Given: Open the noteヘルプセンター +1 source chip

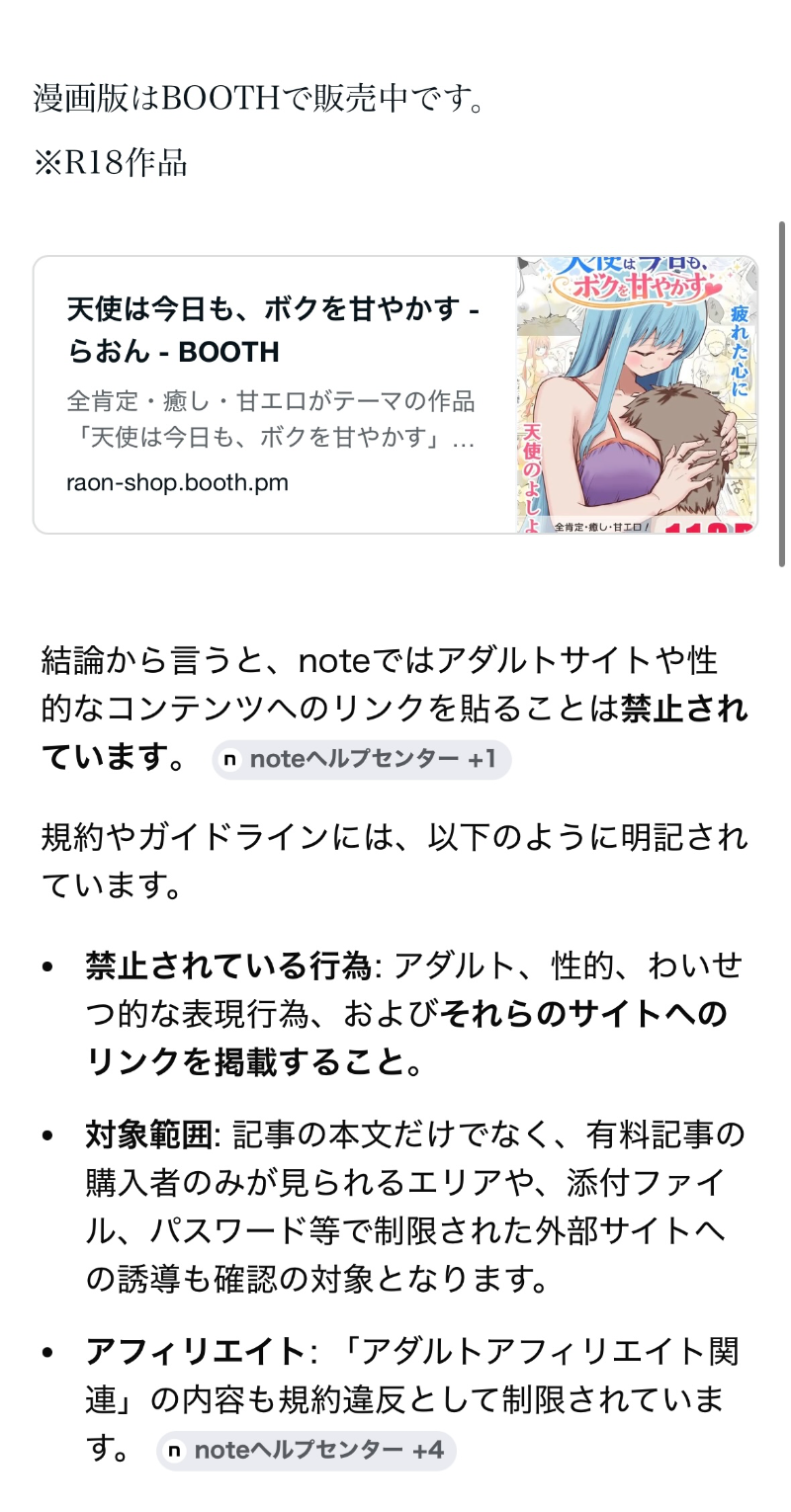Looking at the screenshot, I should coord(362,760).
